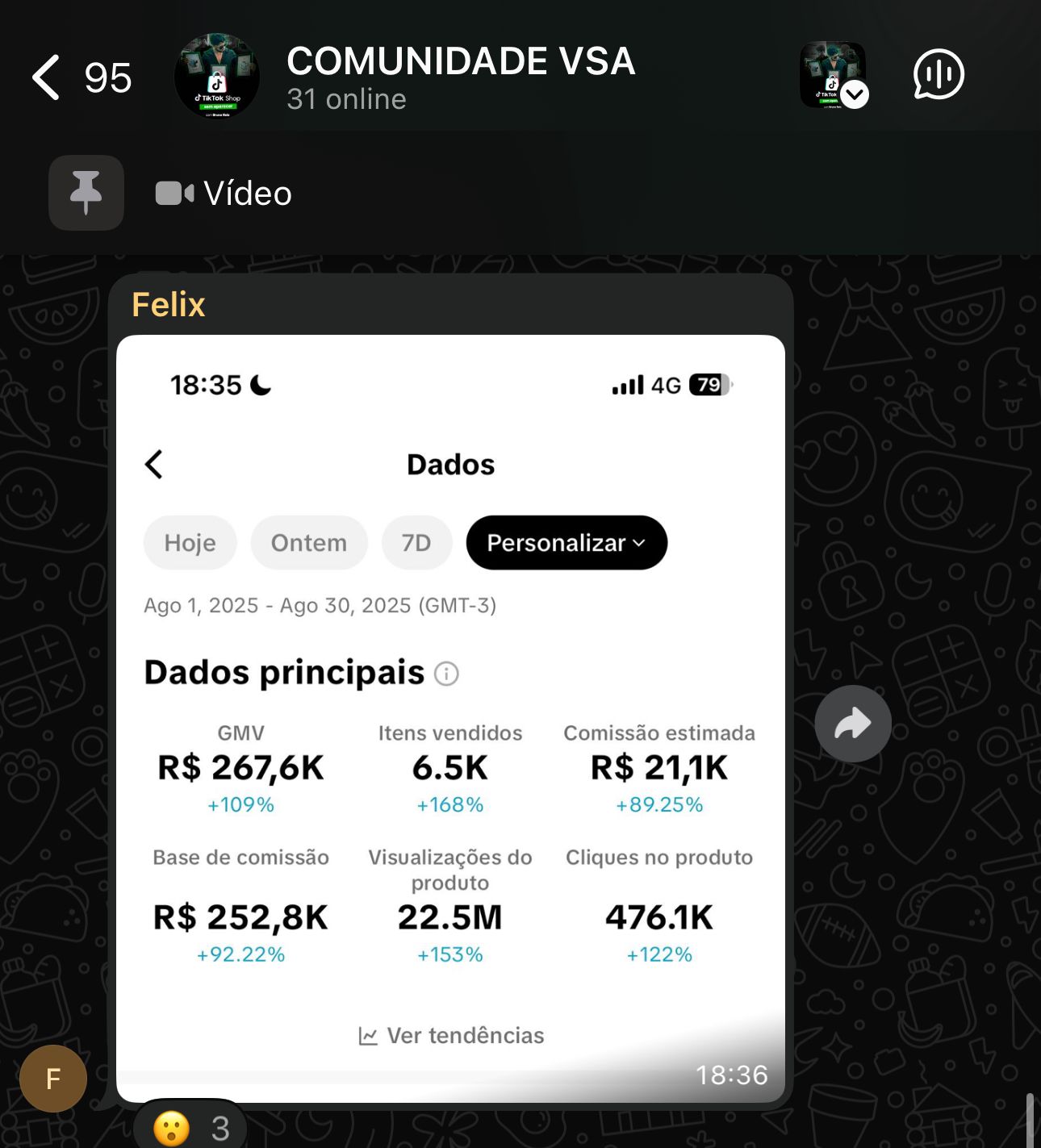Open Felix's shared screenshot image
The height and width of the screenshot is (1148, 1041).
click(x=450, y=718)
